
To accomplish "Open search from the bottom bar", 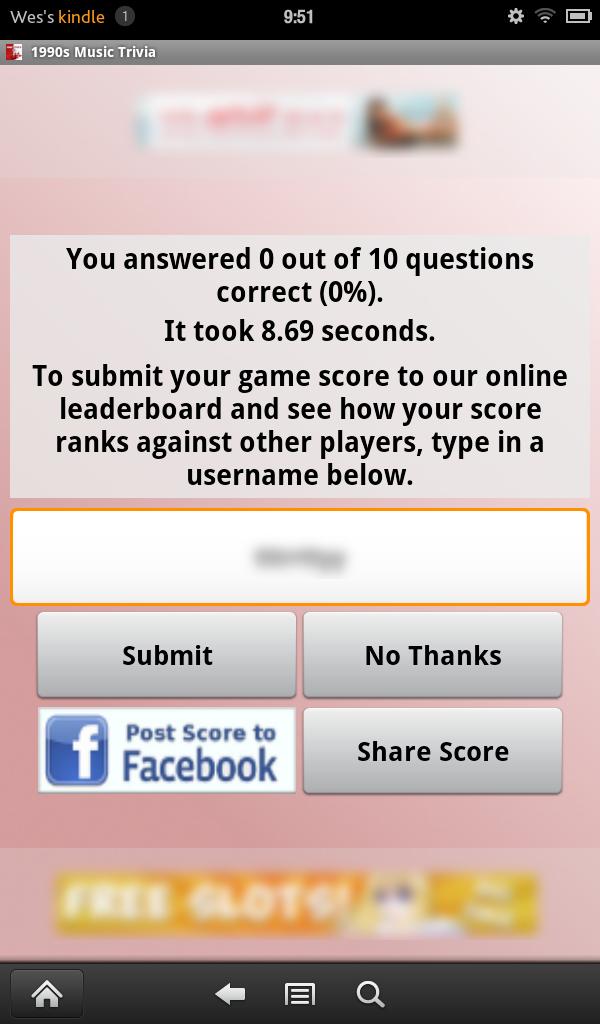I will (370, 994).
